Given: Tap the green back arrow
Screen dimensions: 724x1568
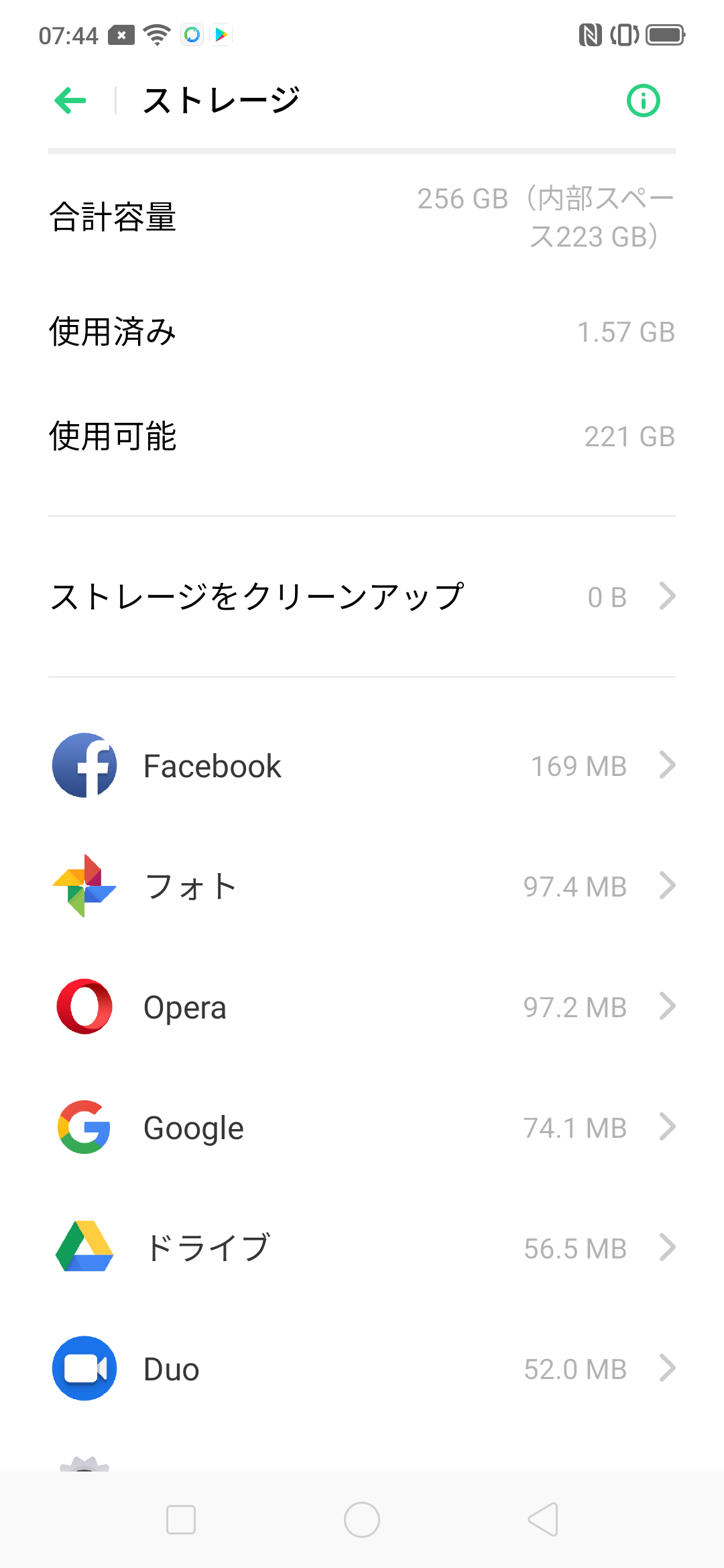Looking at the screenshot, I should [70, 100].
